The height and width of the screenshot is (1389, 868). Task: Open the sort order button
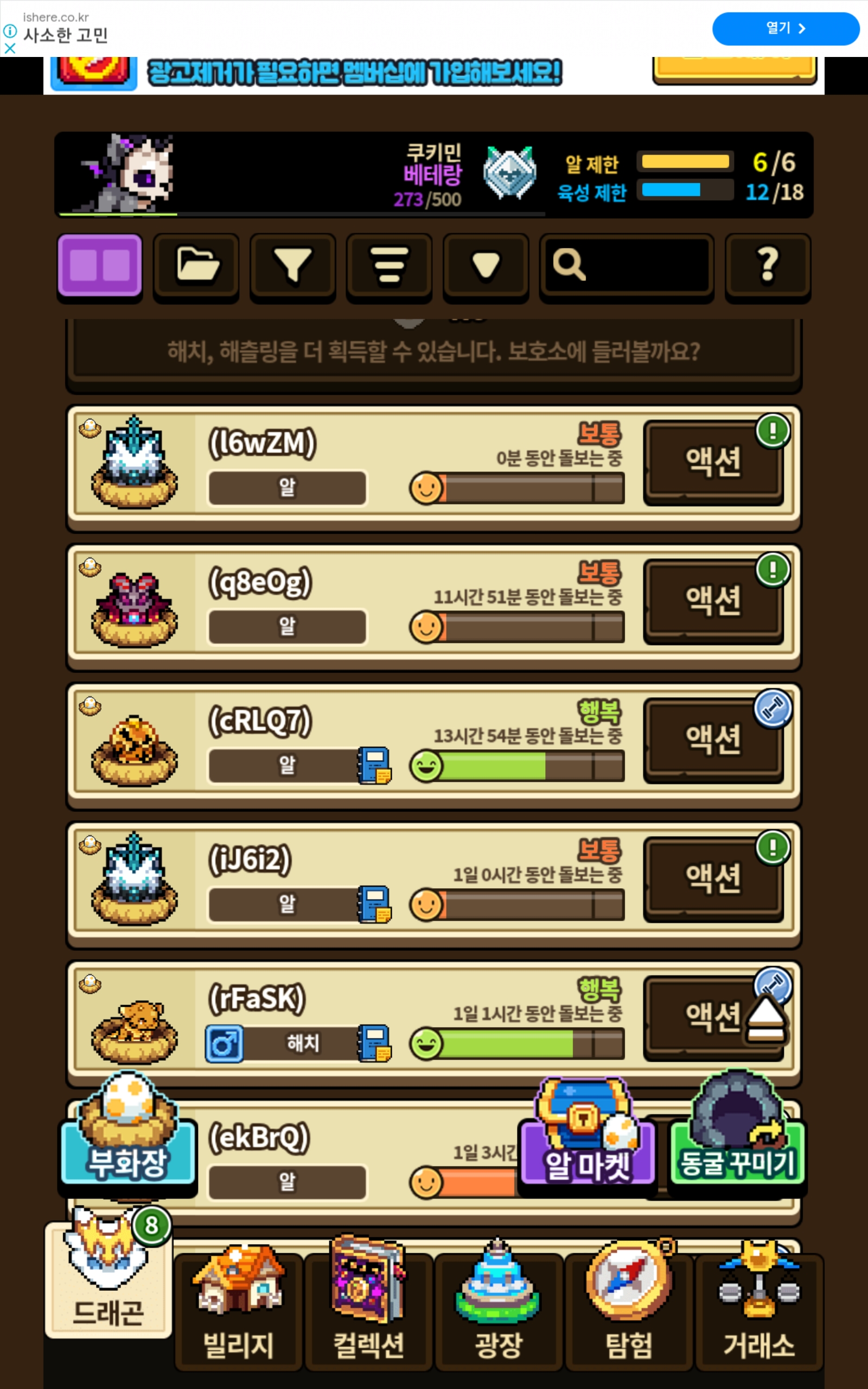click(389, 266)
